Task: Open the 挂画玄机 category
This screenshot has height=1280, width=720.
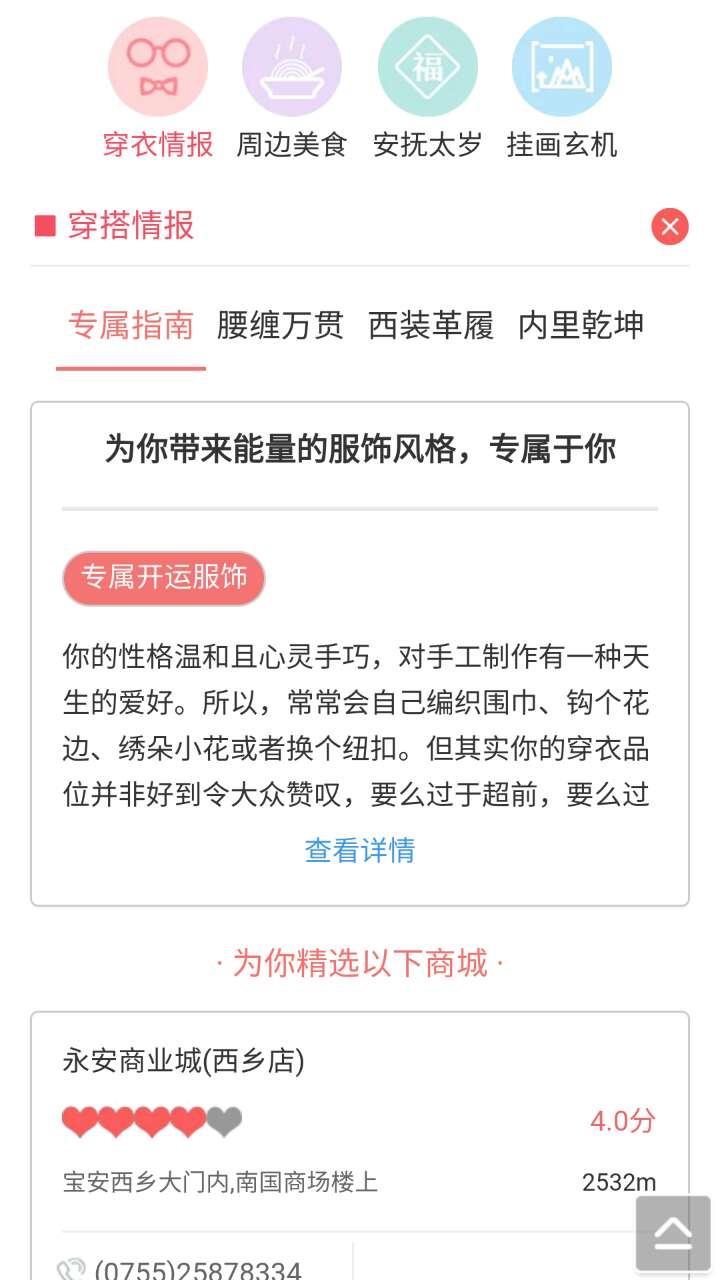Action: (562, 88)
